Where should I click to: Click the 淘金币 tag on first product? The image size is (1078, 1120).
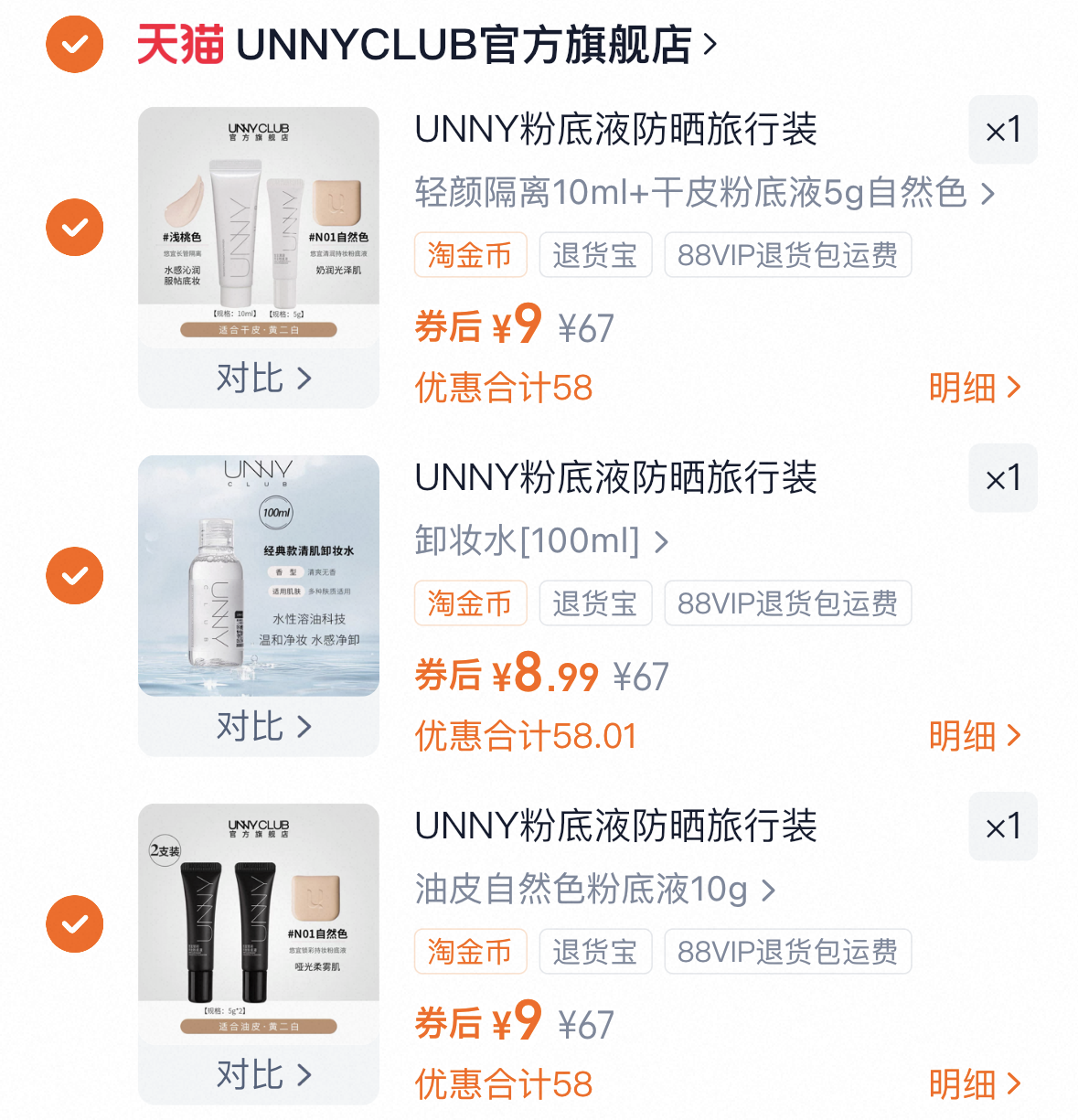tap(470, 255)
